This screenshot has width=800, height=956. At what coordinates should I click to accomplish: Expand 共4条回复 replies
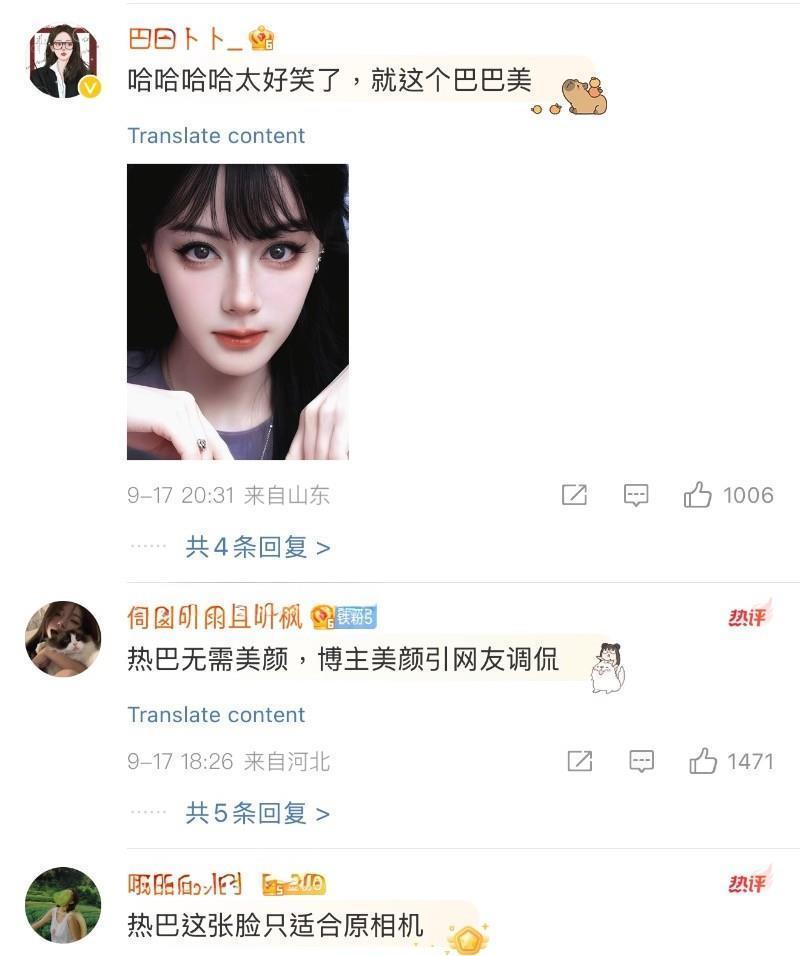tap(257, 547)
